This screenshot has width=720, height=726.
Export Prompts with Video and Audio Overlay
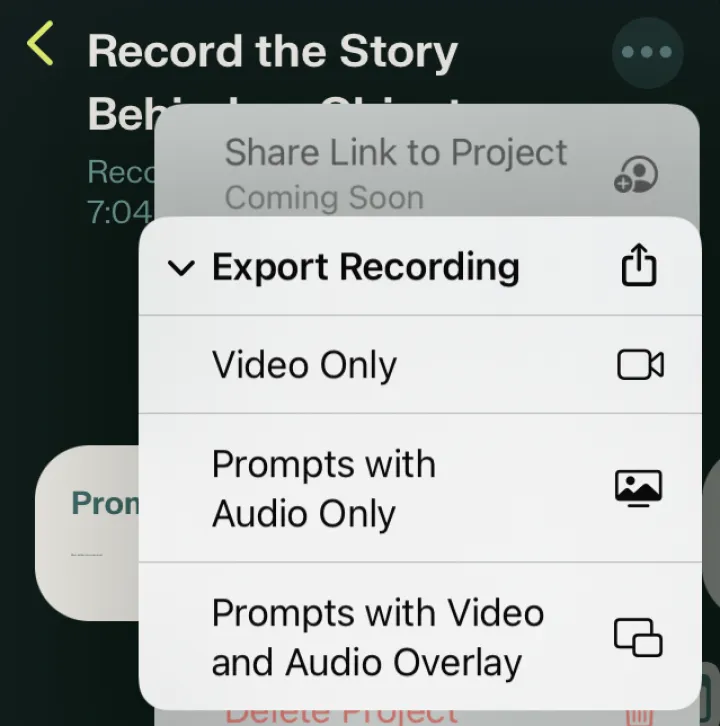[420, 637]
